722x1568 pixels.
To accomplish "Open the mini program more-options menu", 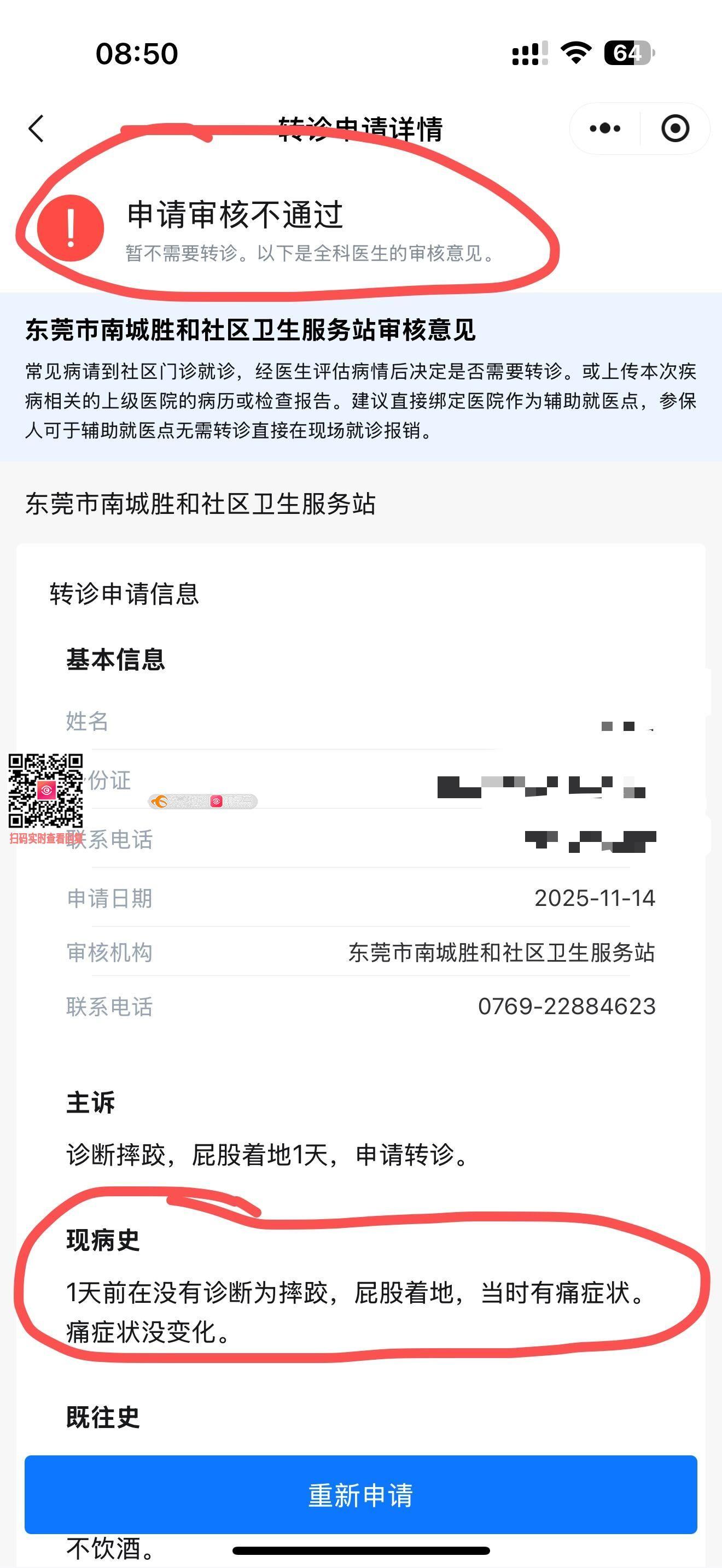I will point(605,128).
